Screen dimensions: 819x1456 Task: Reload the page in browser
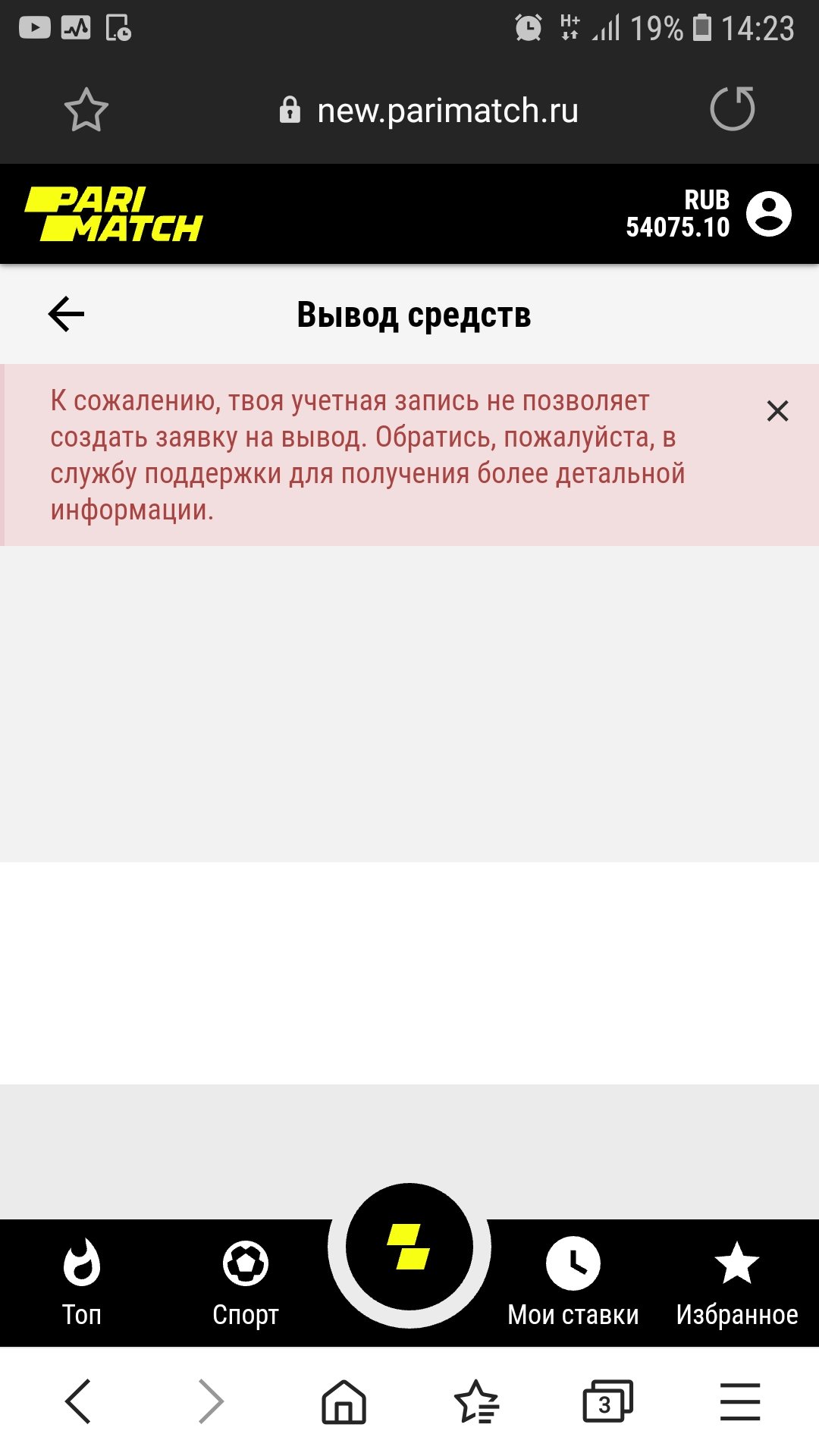(x=732, y=109)
